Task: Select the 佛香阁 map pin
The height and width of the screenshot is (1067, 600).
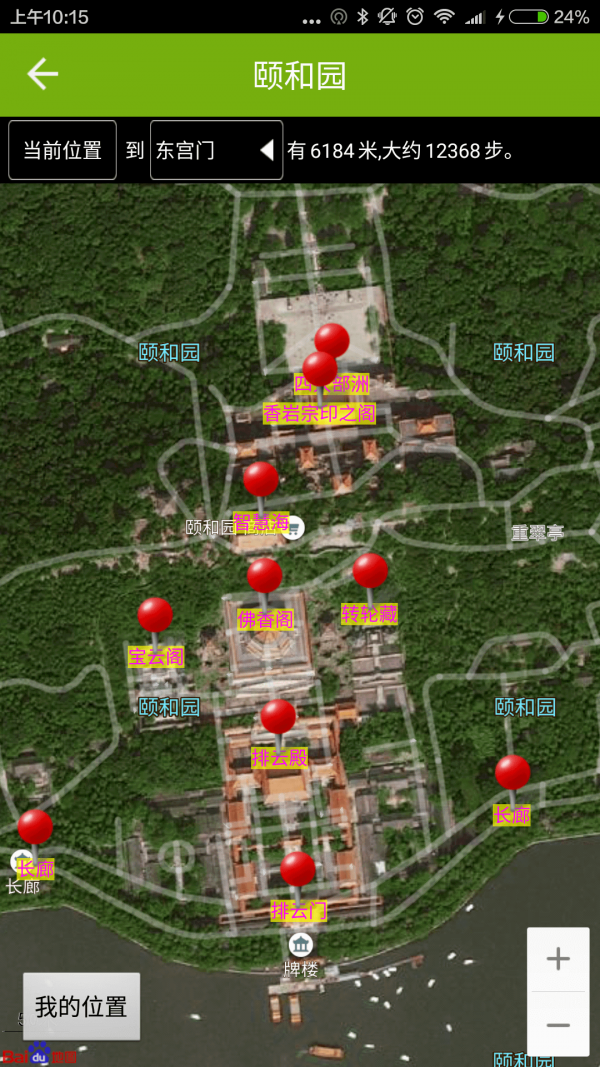Action: (265, 576)
